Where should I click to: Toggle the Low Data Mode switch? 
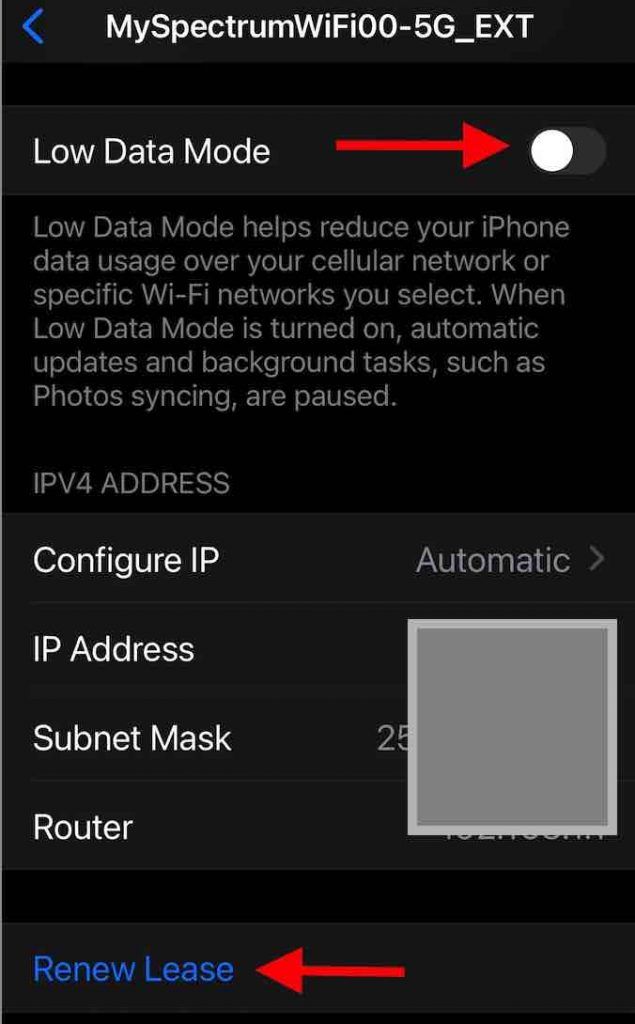coord(567,152)
